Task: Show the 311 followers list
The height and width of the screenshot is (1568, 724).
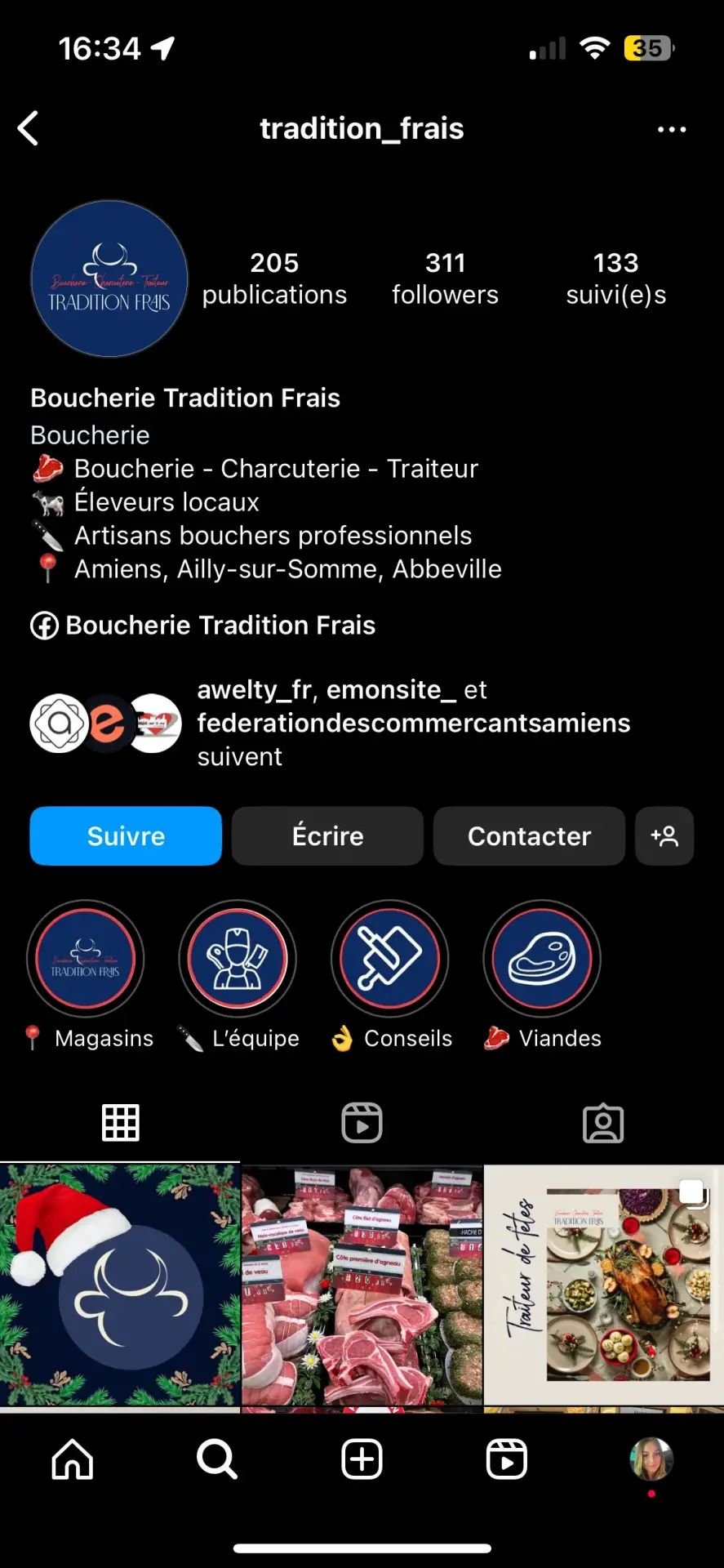Action: pos(445,278)
